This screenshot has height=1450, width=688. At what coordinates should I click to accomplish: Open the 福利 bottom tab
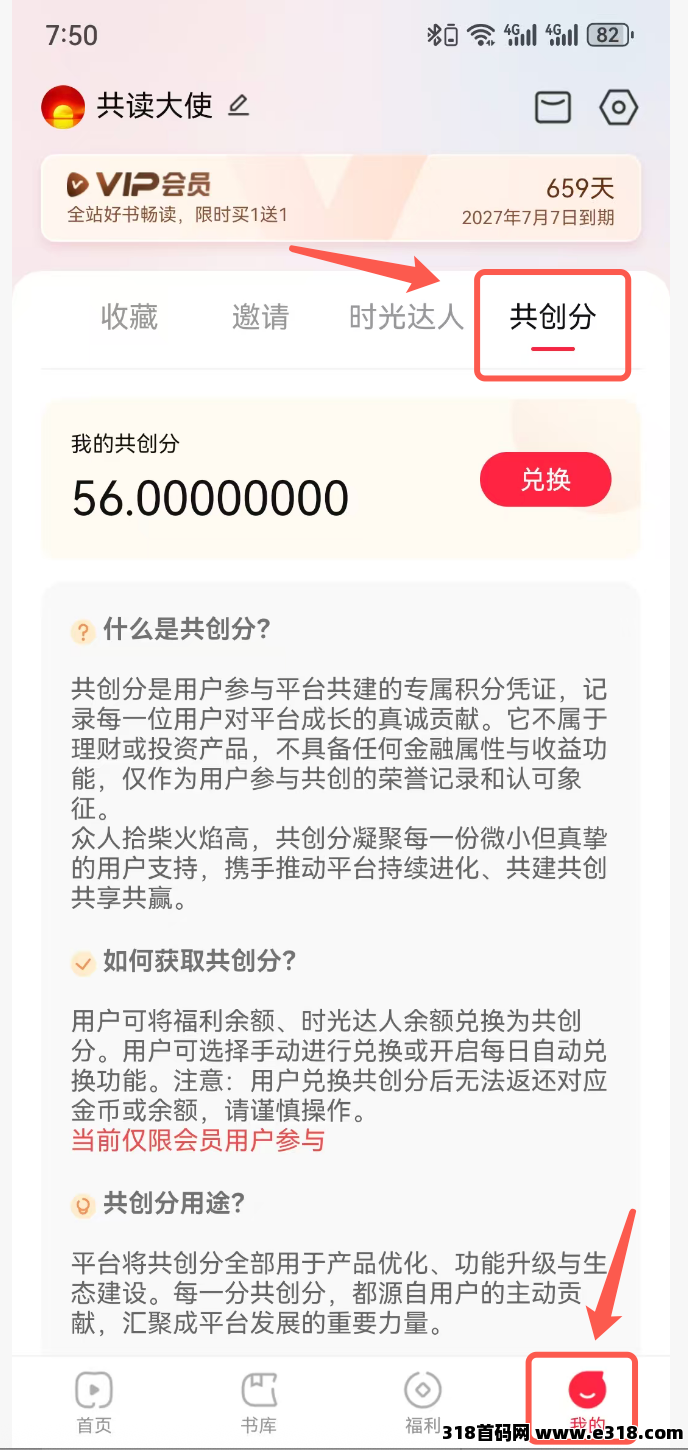coord(423,1400)
